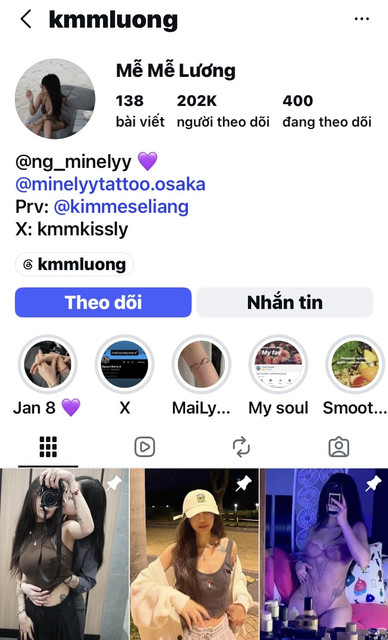Switch to the tagged photos tab
This screenshot has width=388, height=640.
pyautogui.click(x=339, y=447)
